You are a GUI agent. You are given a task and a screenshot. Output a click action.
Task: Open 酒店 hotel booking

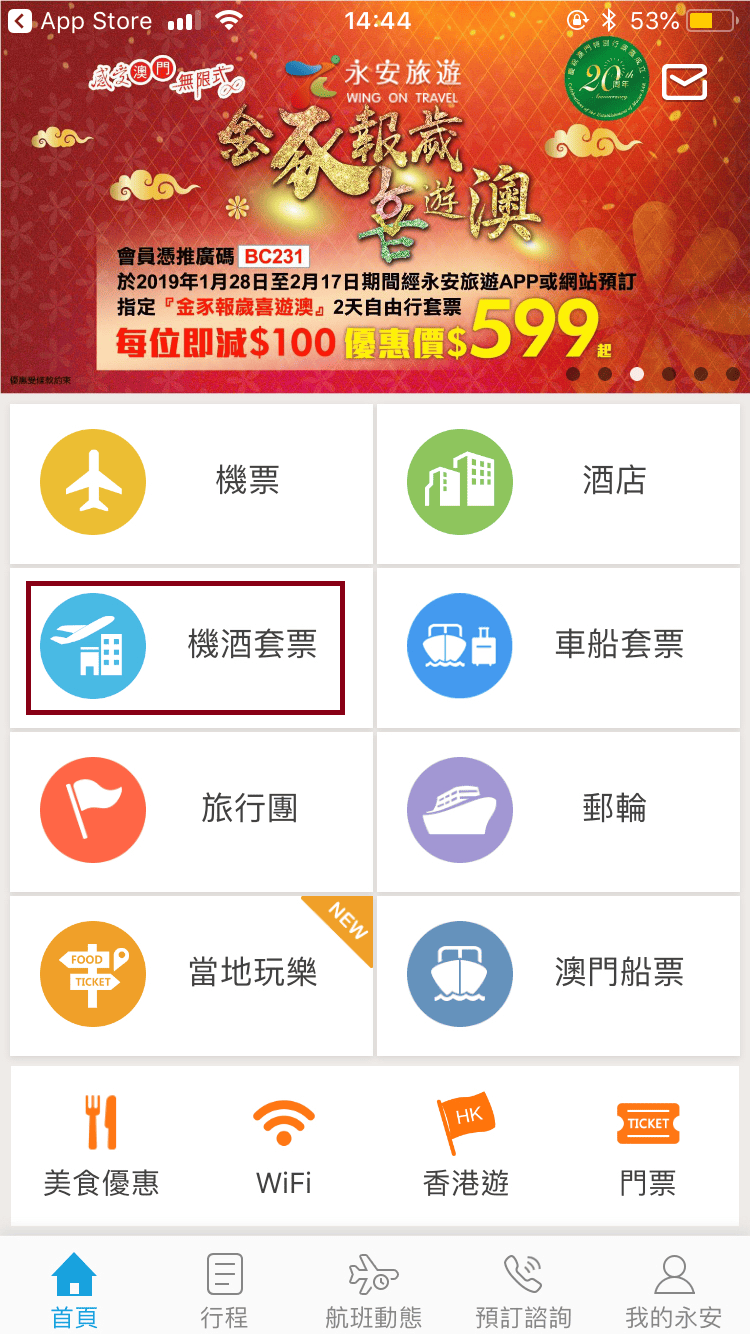[x=558, y=483]
